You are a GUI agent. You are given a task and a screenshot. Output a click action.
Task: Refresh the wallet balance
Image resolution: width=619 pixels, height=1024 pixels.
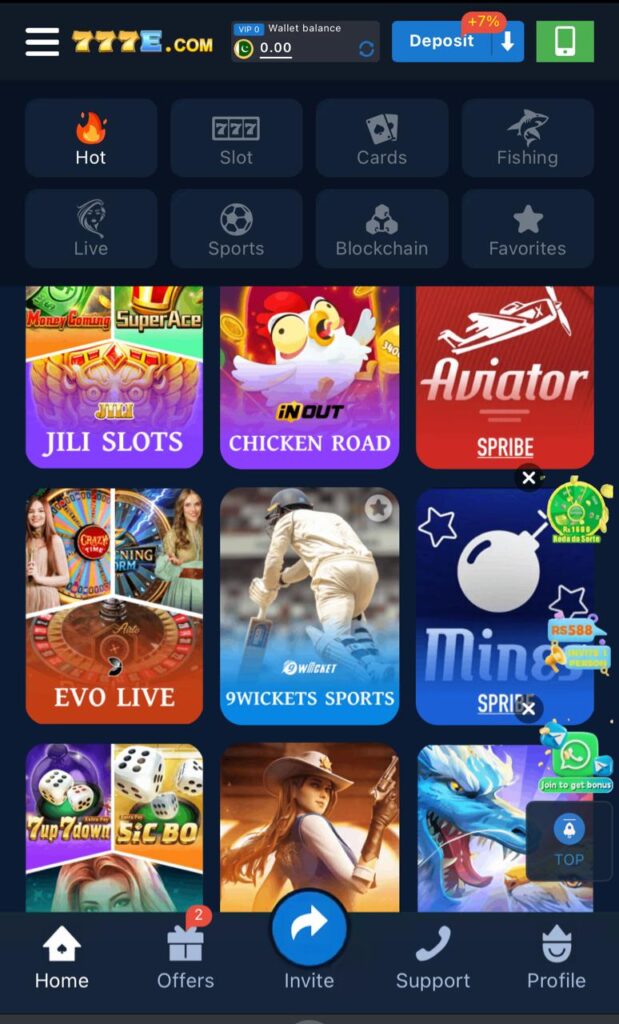tap(366, 49)
